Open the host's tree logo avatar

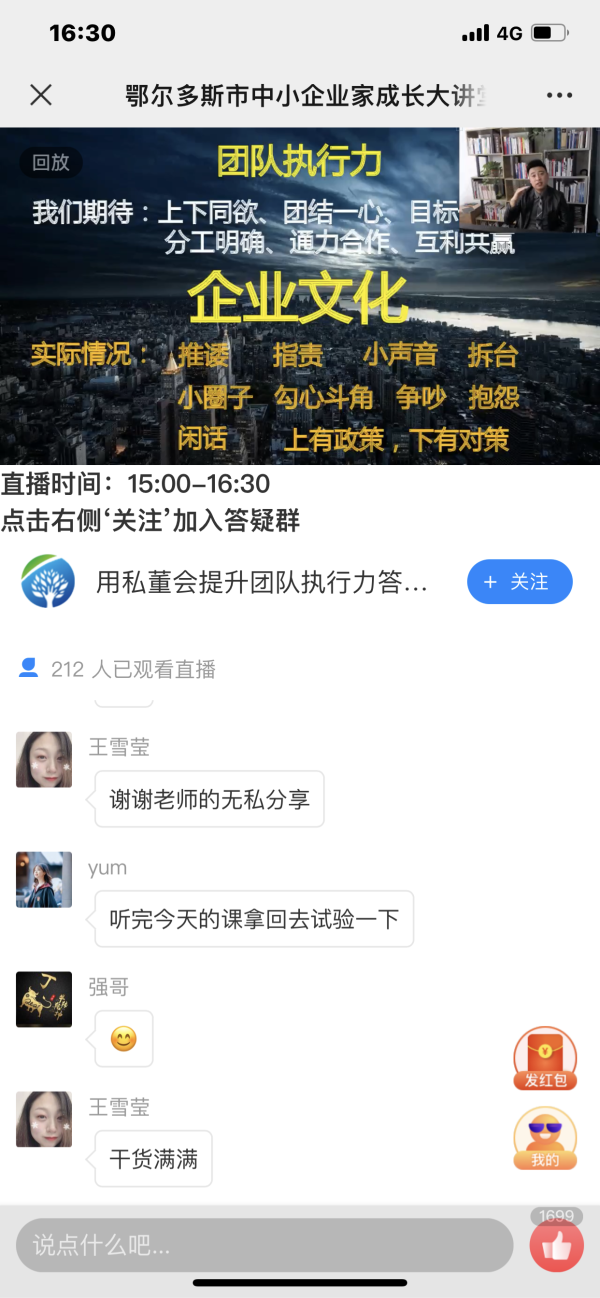(48, 582)
